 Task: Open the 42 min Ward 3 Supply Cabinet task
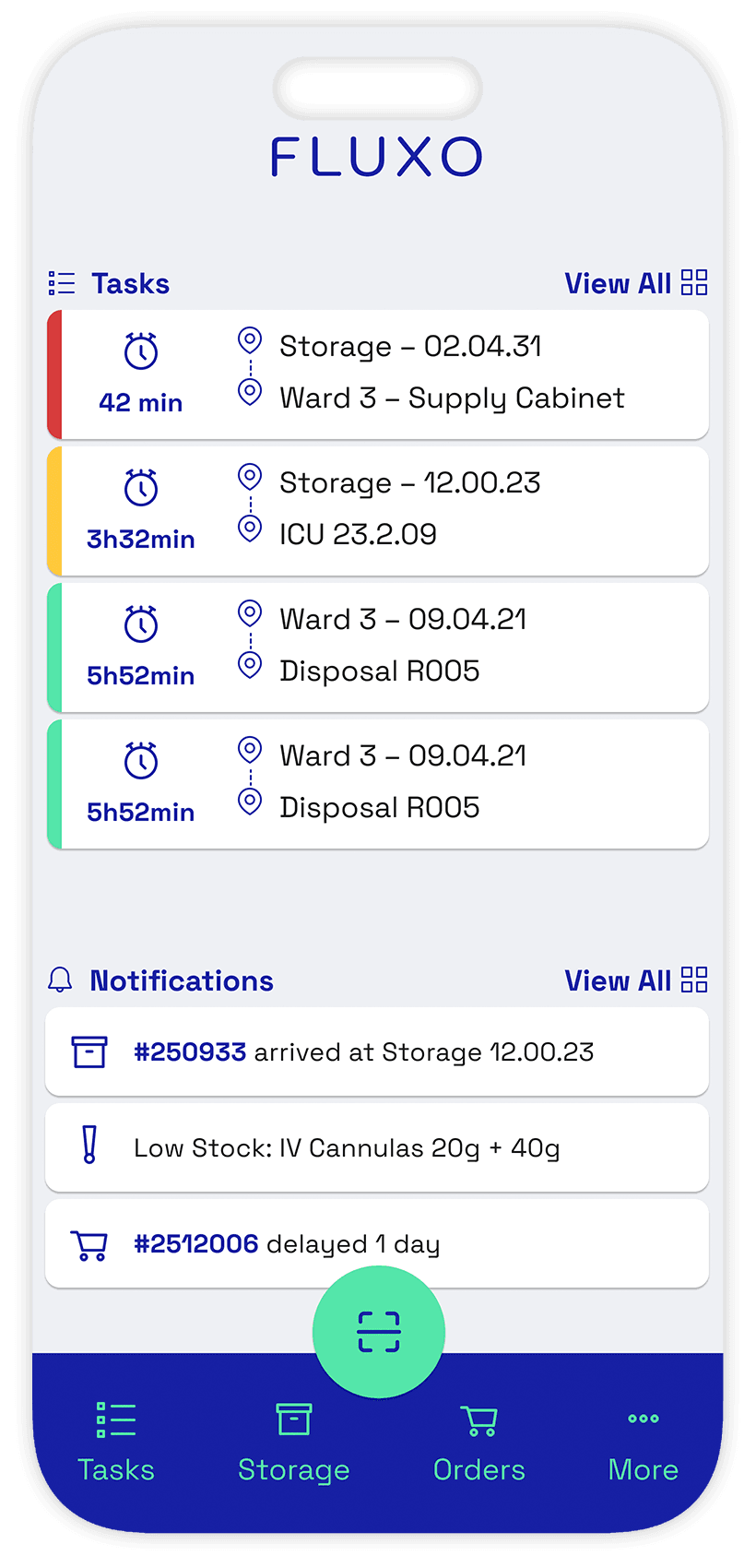click(378, 374)
